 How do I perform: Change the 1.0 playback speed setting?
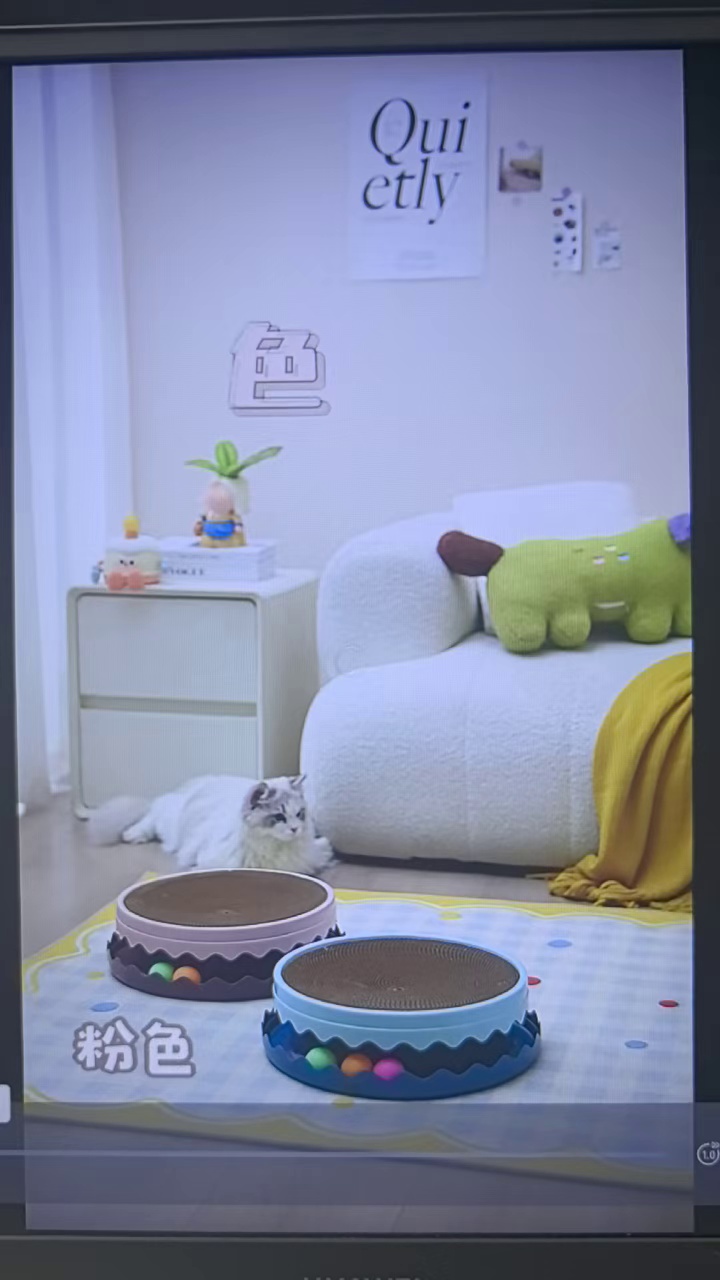pos(708,1153)
